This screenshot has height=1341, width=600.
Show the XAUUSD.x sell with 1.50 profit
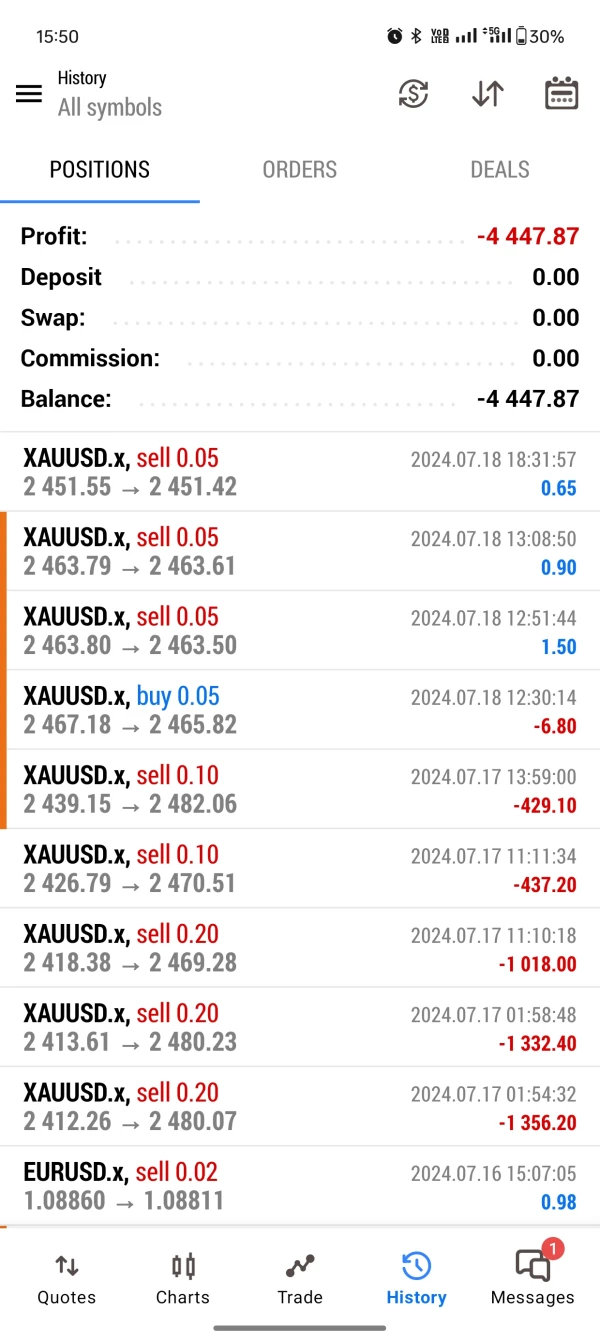point(300,631)
